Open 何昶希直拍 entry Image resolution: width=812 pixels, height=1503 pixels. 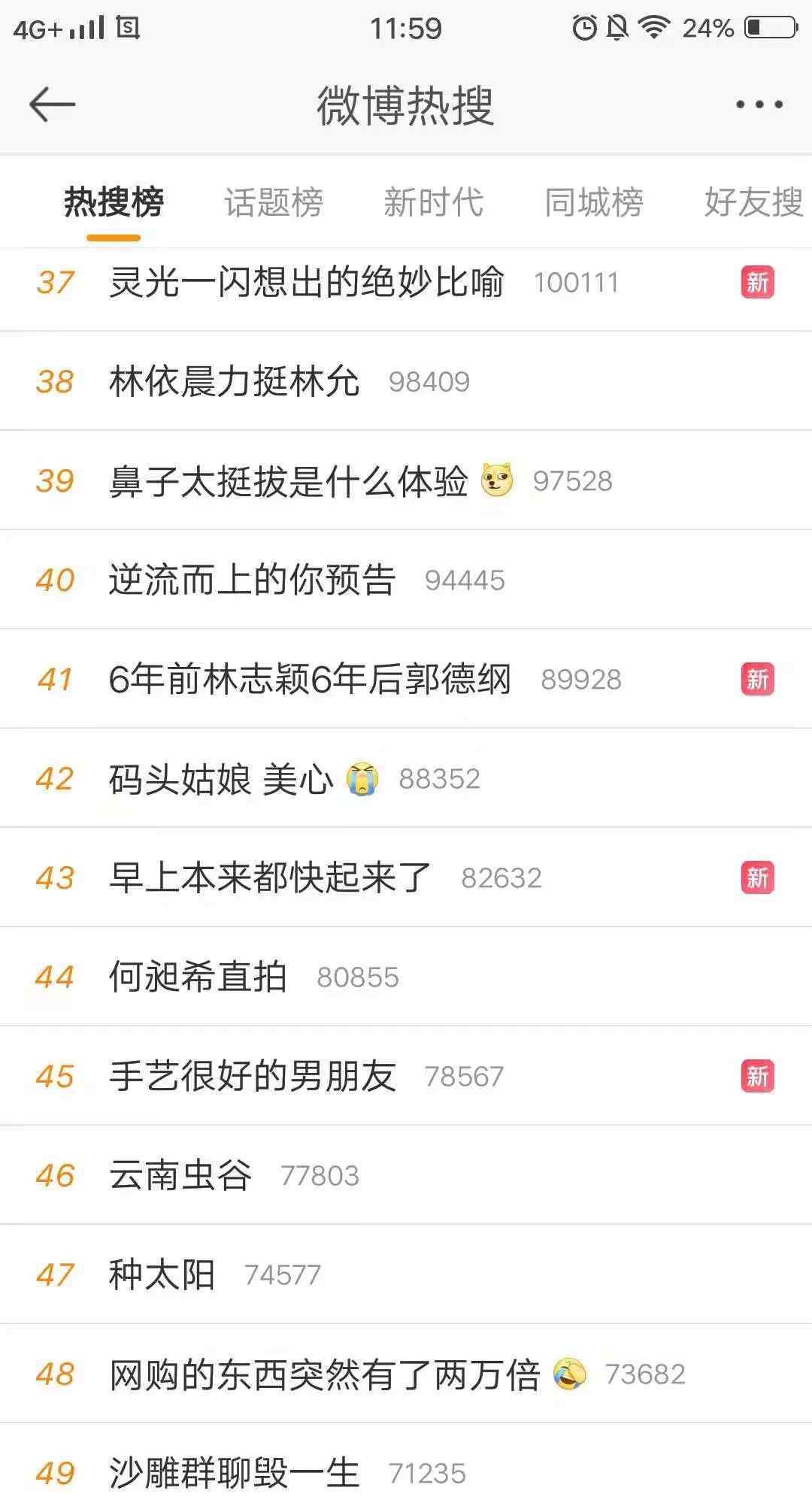(x=406, y=977)
